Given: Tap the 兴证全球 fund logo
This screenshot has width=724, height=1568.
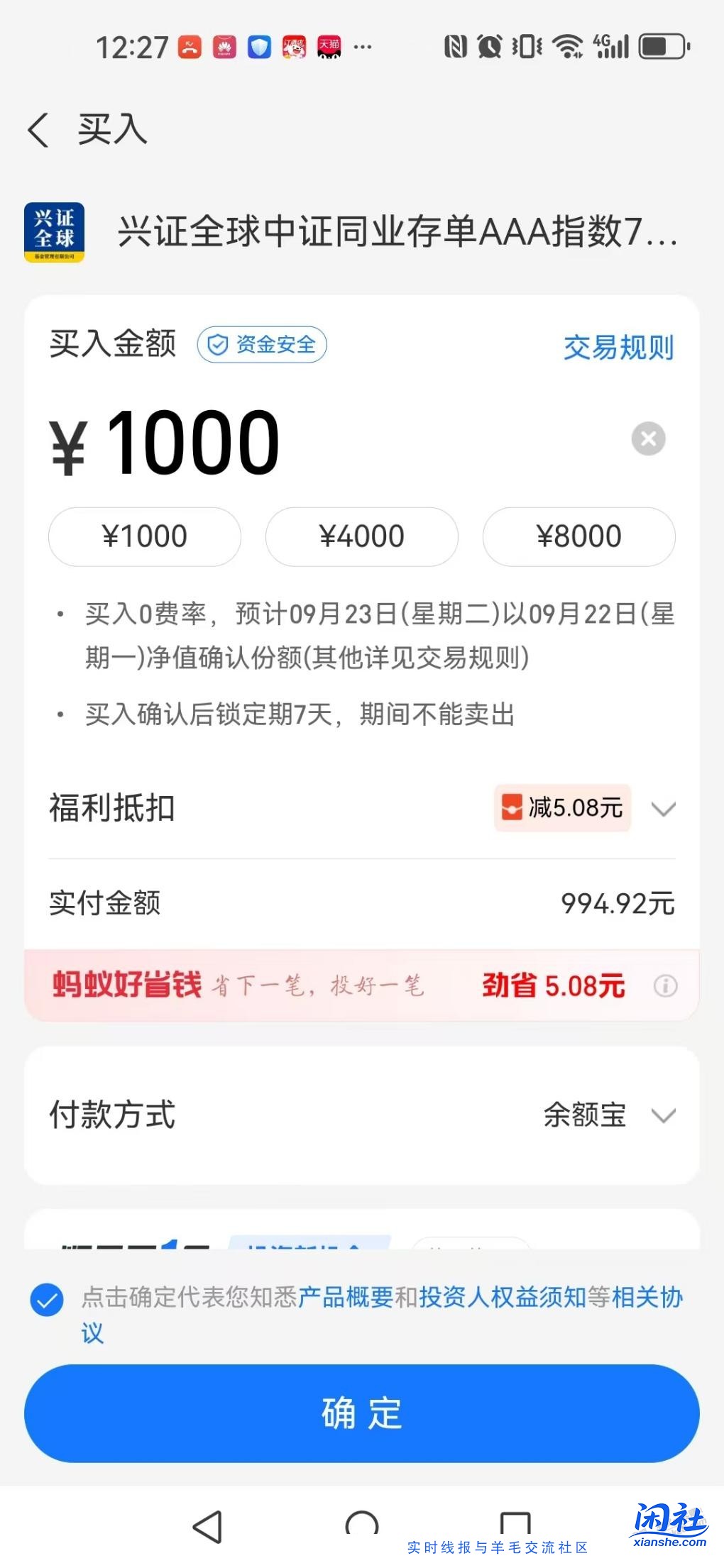Looking at the screenshot, I should pyautogui.click(x=55, y=234).
